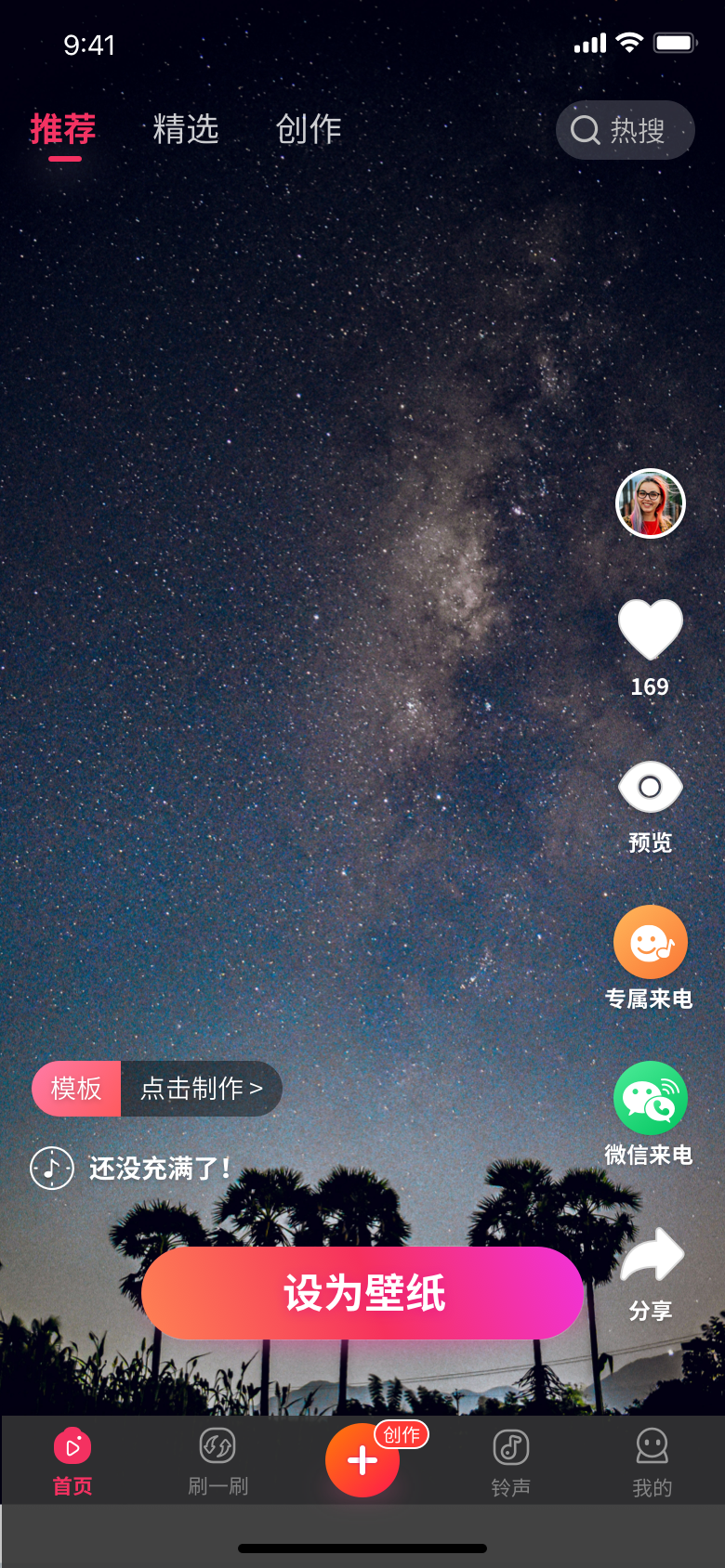The width and height of the screenshot is (725, 1568).
Task: Preview the wallpaper via 预览
Action: (x=651, y=788)
